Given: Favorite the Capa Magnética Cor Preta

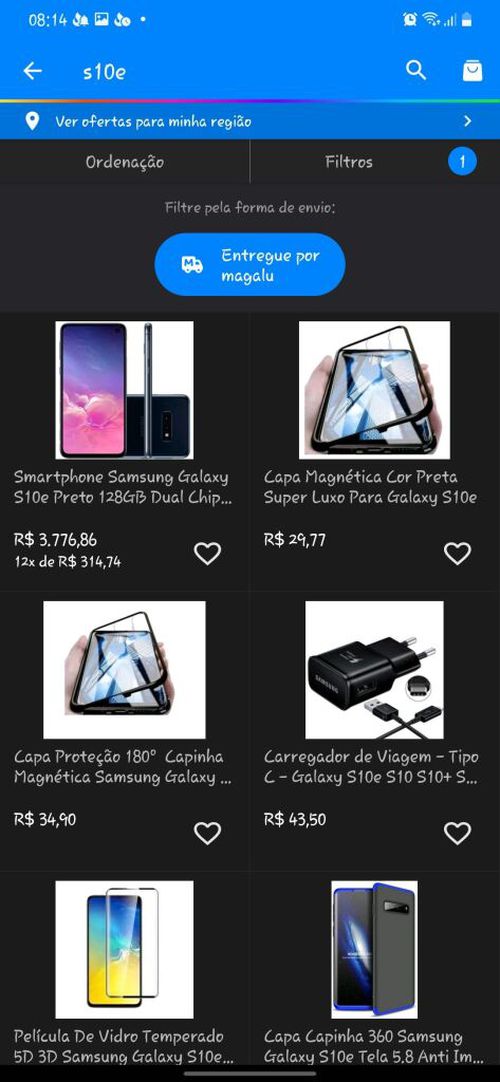Looking at the screenshot, I should pos(457,553).
